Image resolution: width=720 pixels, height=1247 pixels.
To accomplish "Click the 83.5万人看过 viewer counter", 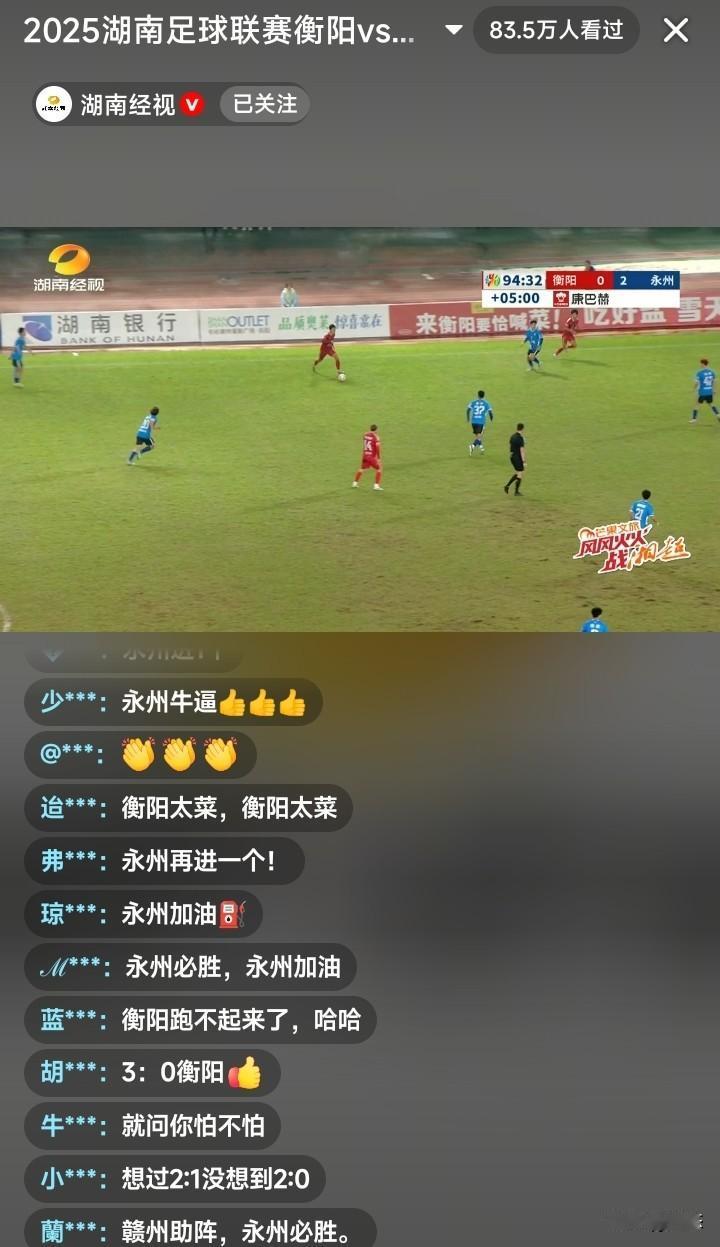I will coord(556,30).
